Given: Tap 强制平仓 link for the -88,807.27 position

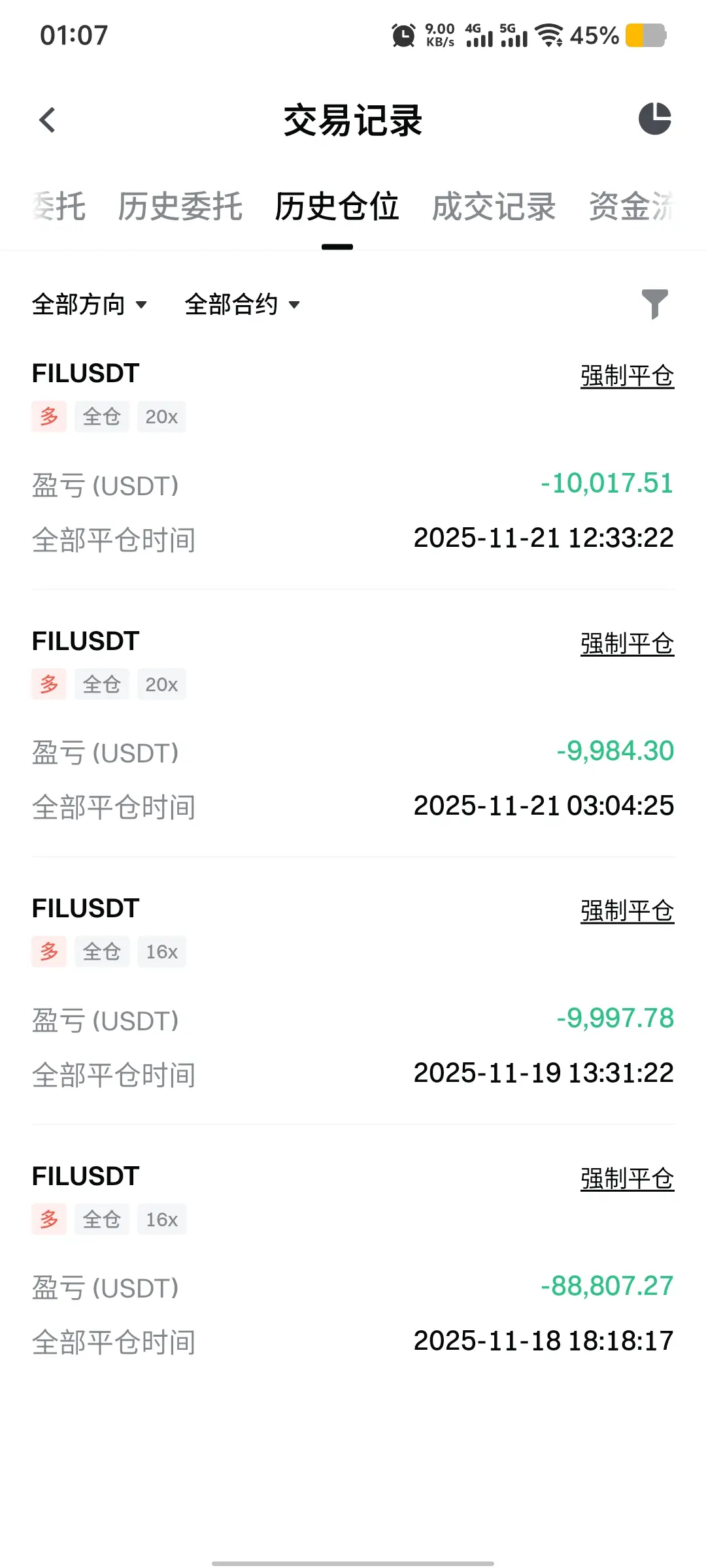Looking at the screenshot, I should click(627, 1179).
